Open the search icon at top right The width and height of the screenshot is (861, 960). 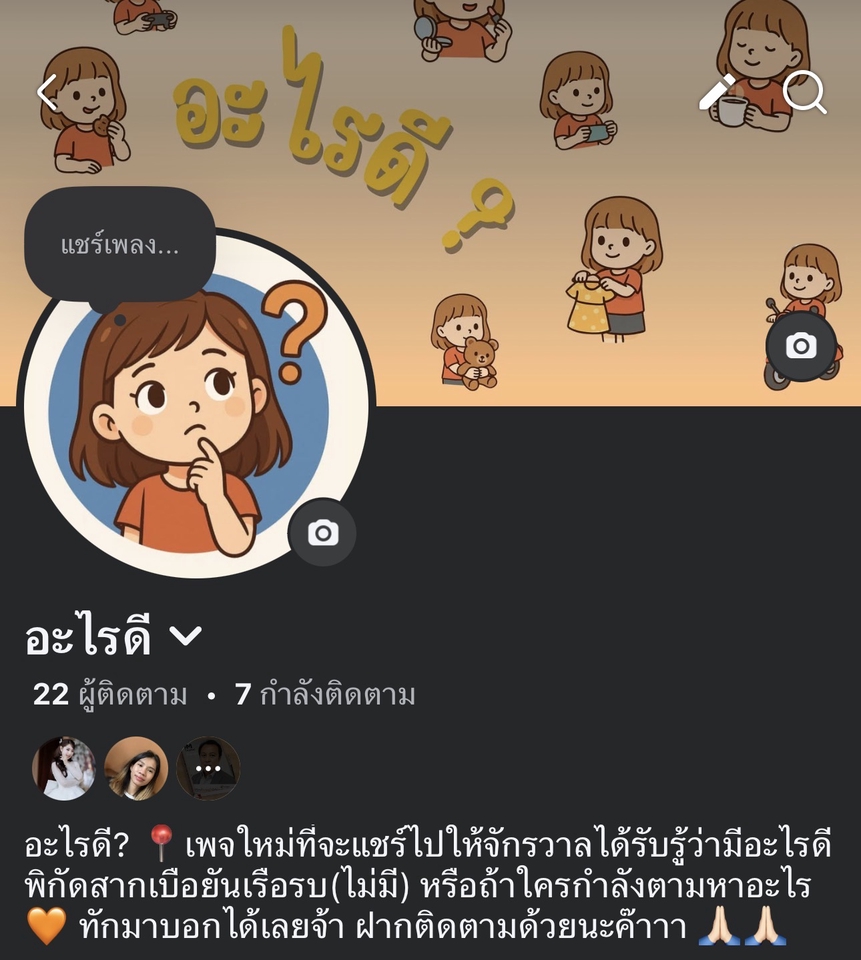(804, 90)
